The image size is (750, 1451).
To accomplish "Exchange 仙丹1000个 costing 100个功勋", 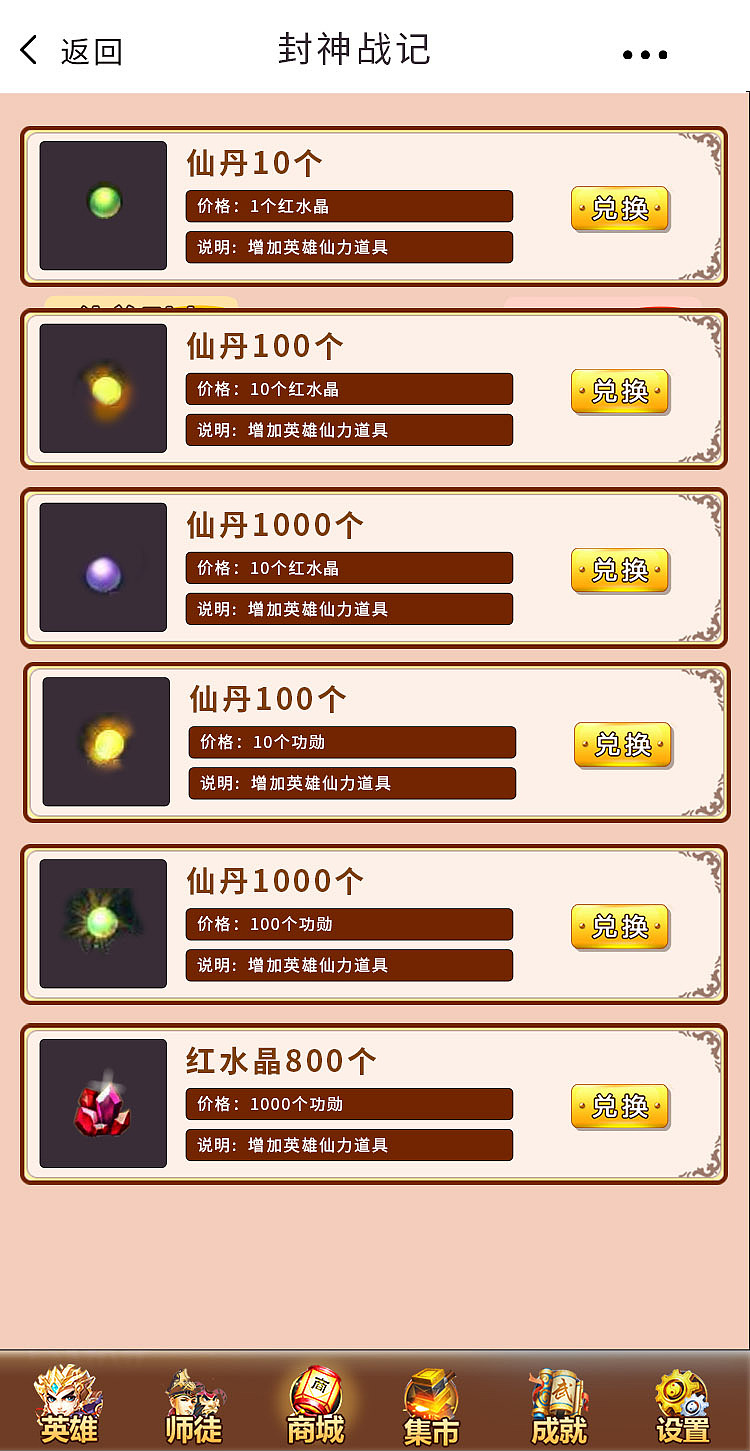I will (622, 928).
